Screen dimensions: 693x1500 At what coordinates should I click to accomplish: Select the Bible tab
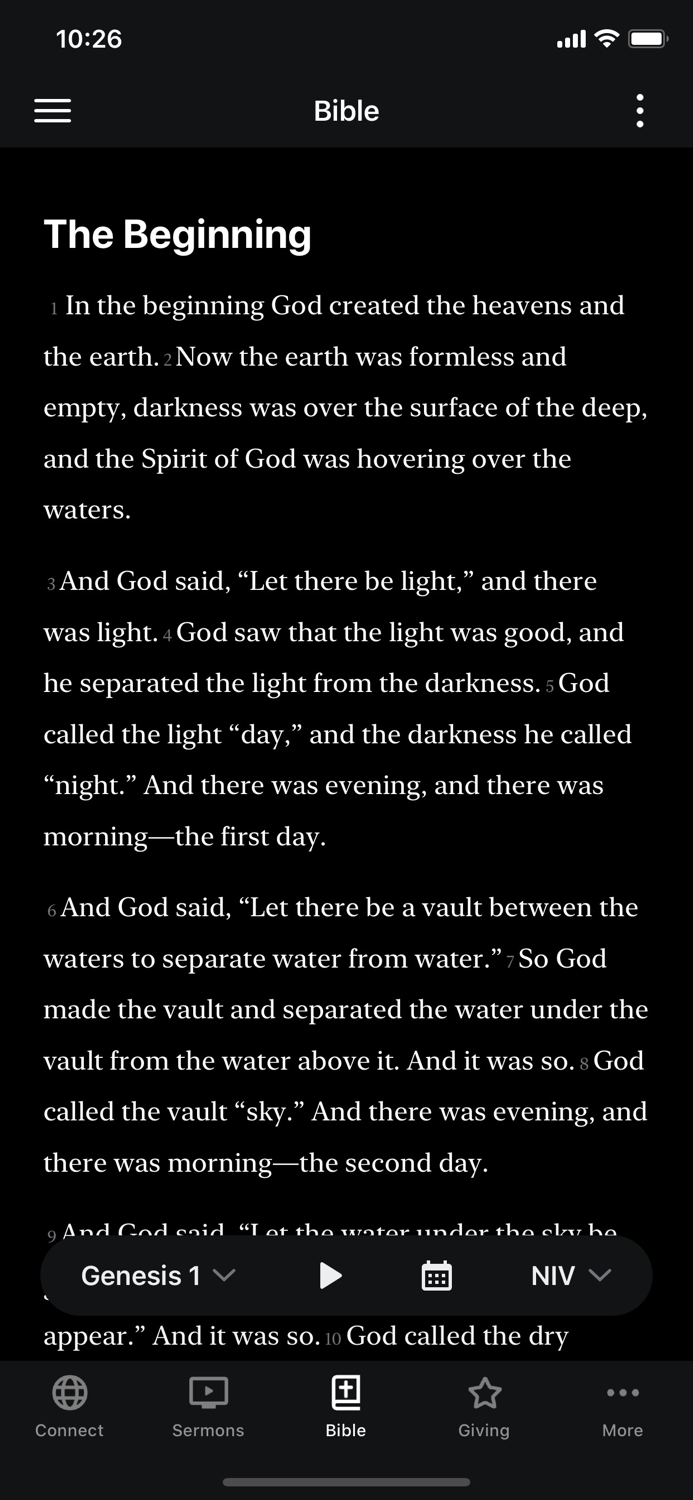pyautogui.click(x=346, y=1407)
